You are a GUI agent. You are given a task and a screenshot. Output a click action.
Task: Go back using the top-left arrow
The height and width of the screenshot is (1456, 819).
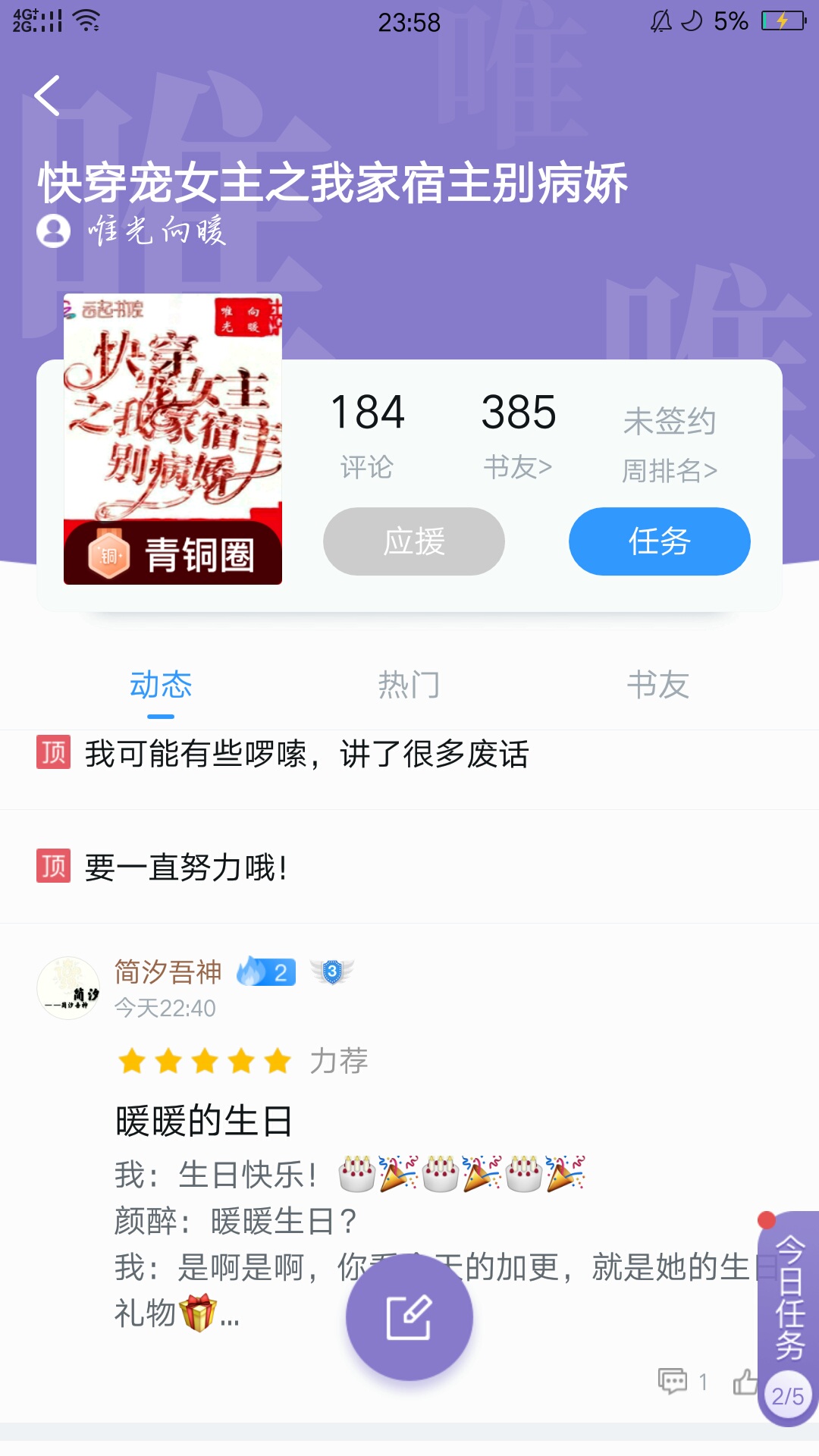(47, 96)
